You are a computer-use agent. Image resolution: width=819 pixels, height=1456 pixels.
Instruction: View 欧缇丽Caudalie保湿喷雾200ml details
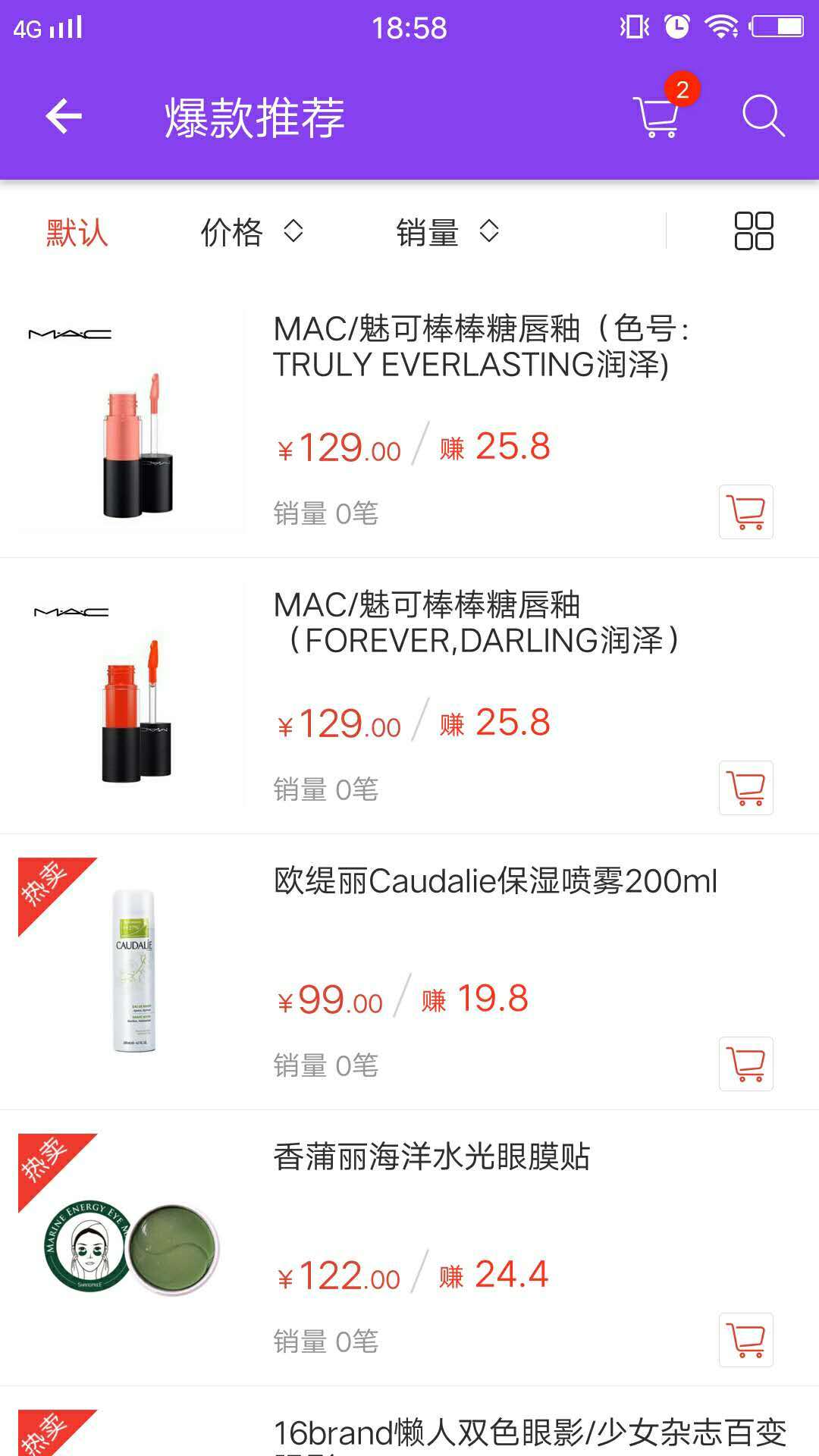coord(494,881)
